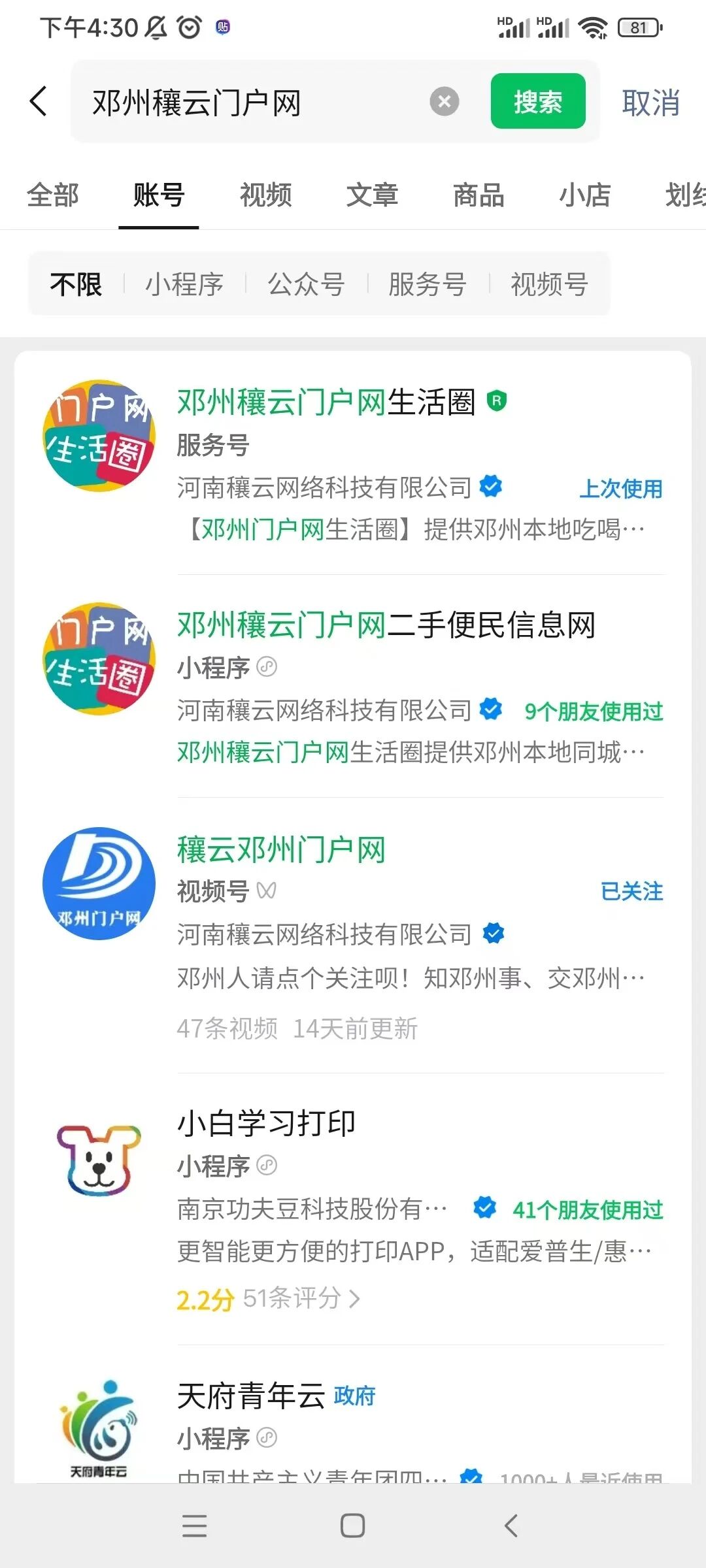Image resolution: width=706 pixels, height=1568 pixels.
Task: Switch to the 视频 tab
Action: [265, 195]
